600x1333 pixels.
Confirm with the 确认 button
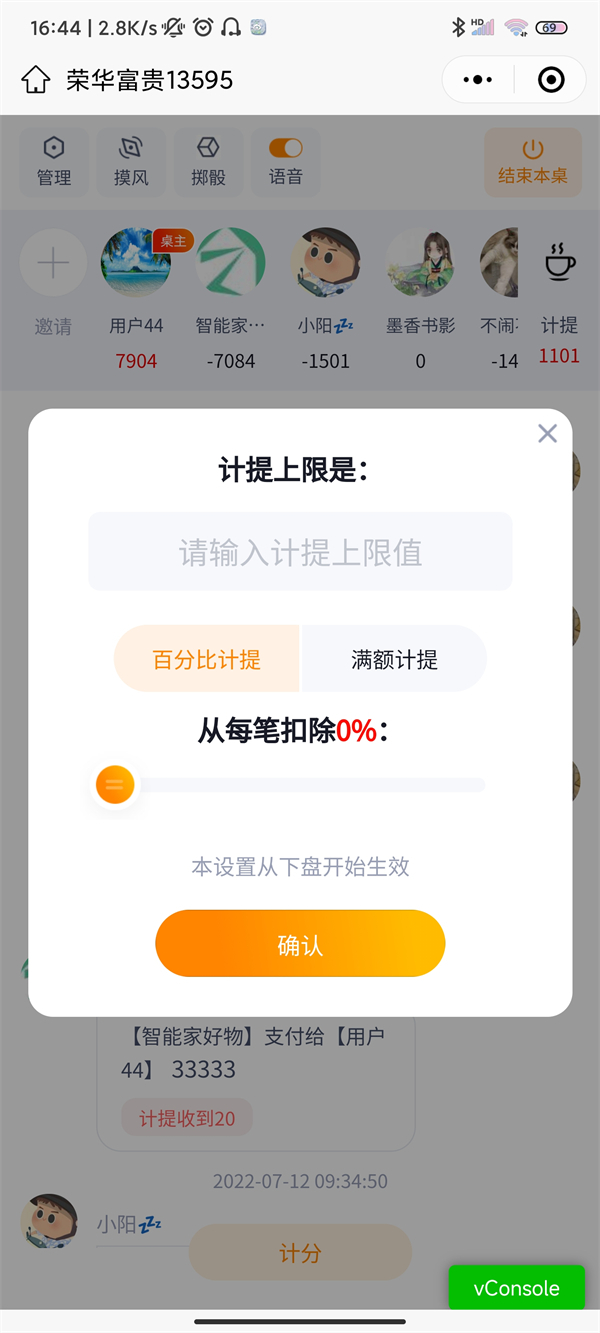click(x=300, y=944)
